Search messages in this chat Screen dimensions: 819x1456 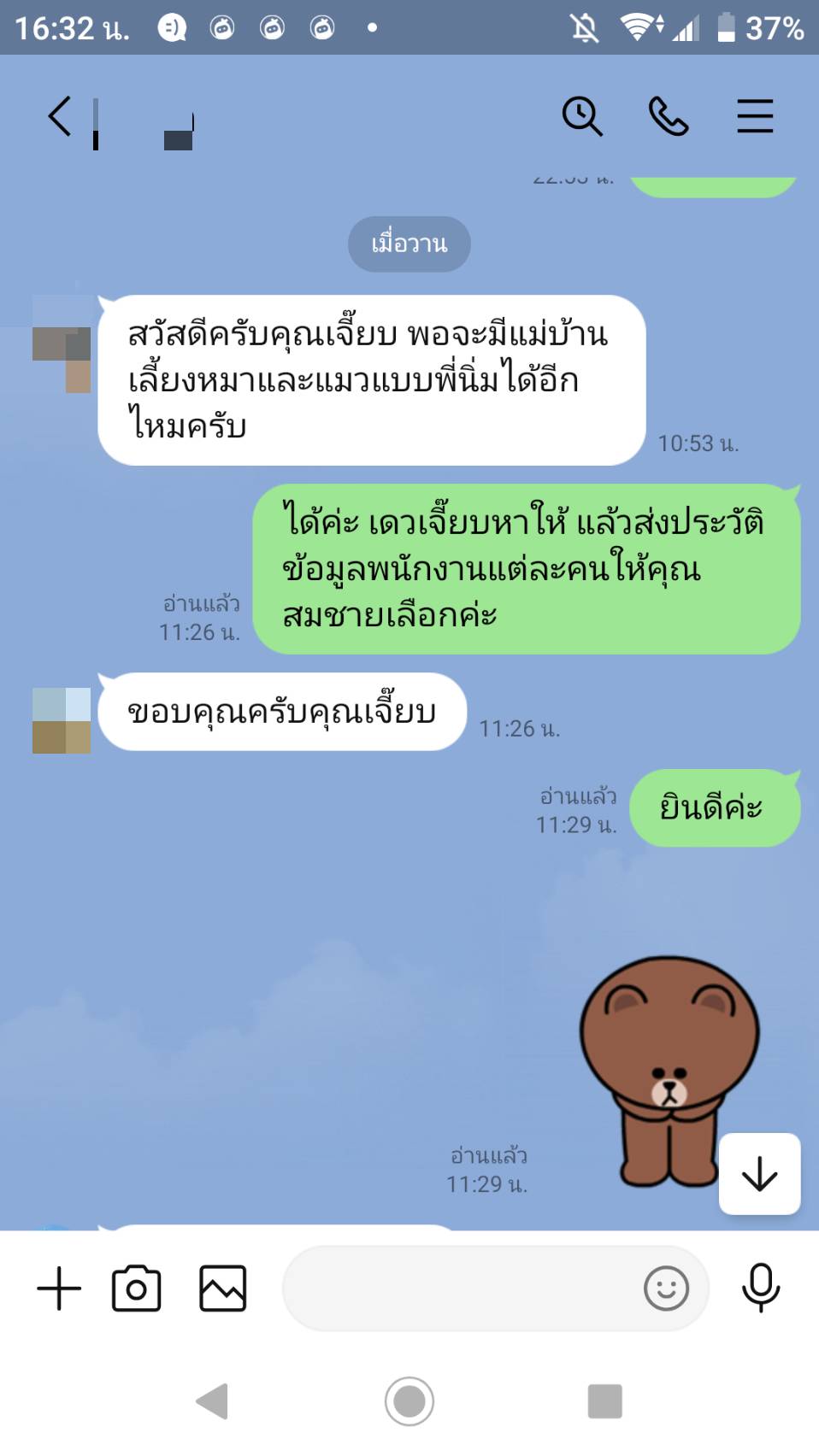pyautogui.click(x=582, y=116)
